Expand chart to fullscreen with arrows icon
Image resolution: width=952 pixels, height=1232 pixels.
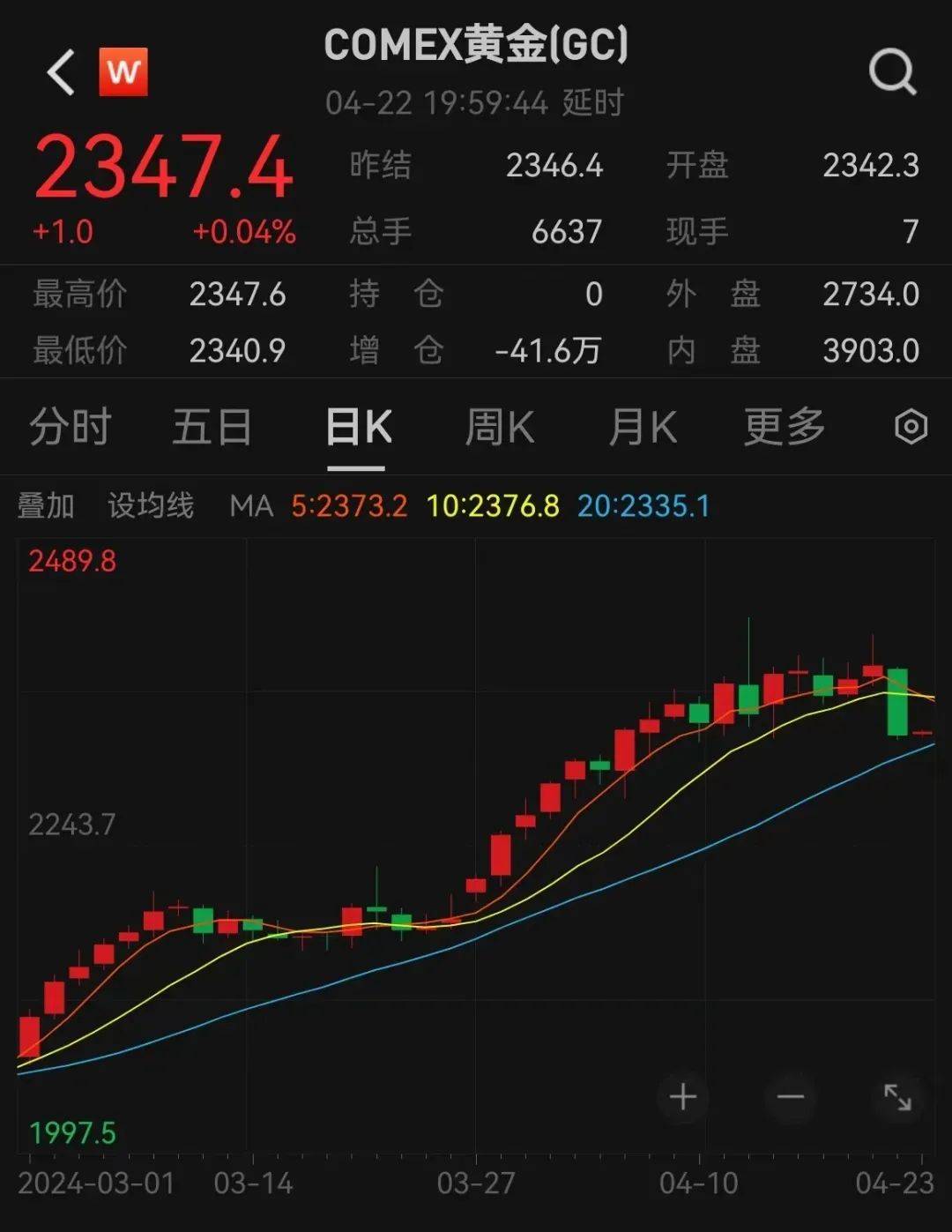pos(898,1096)
